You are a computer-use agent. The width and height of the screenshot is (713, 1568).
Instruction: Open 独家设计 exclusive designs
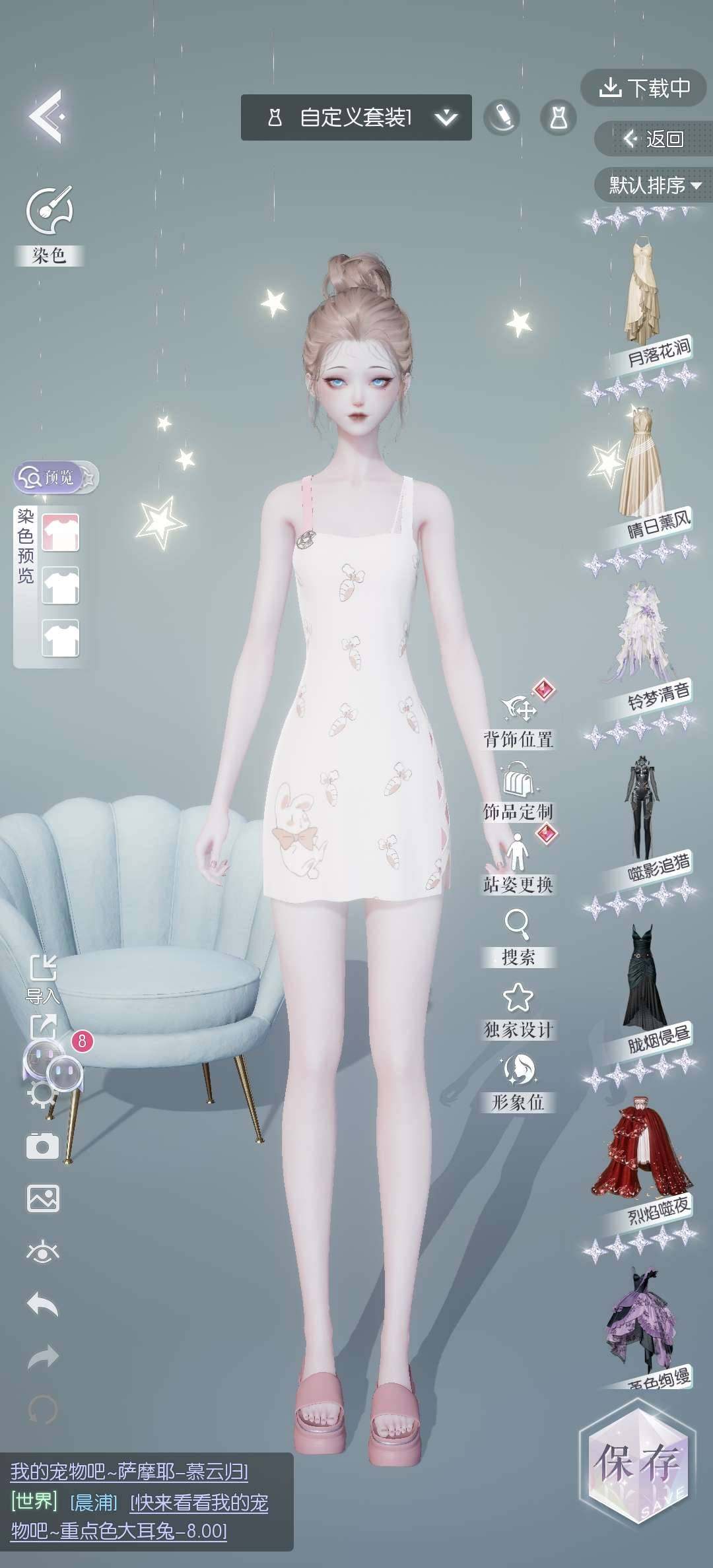518,1010
